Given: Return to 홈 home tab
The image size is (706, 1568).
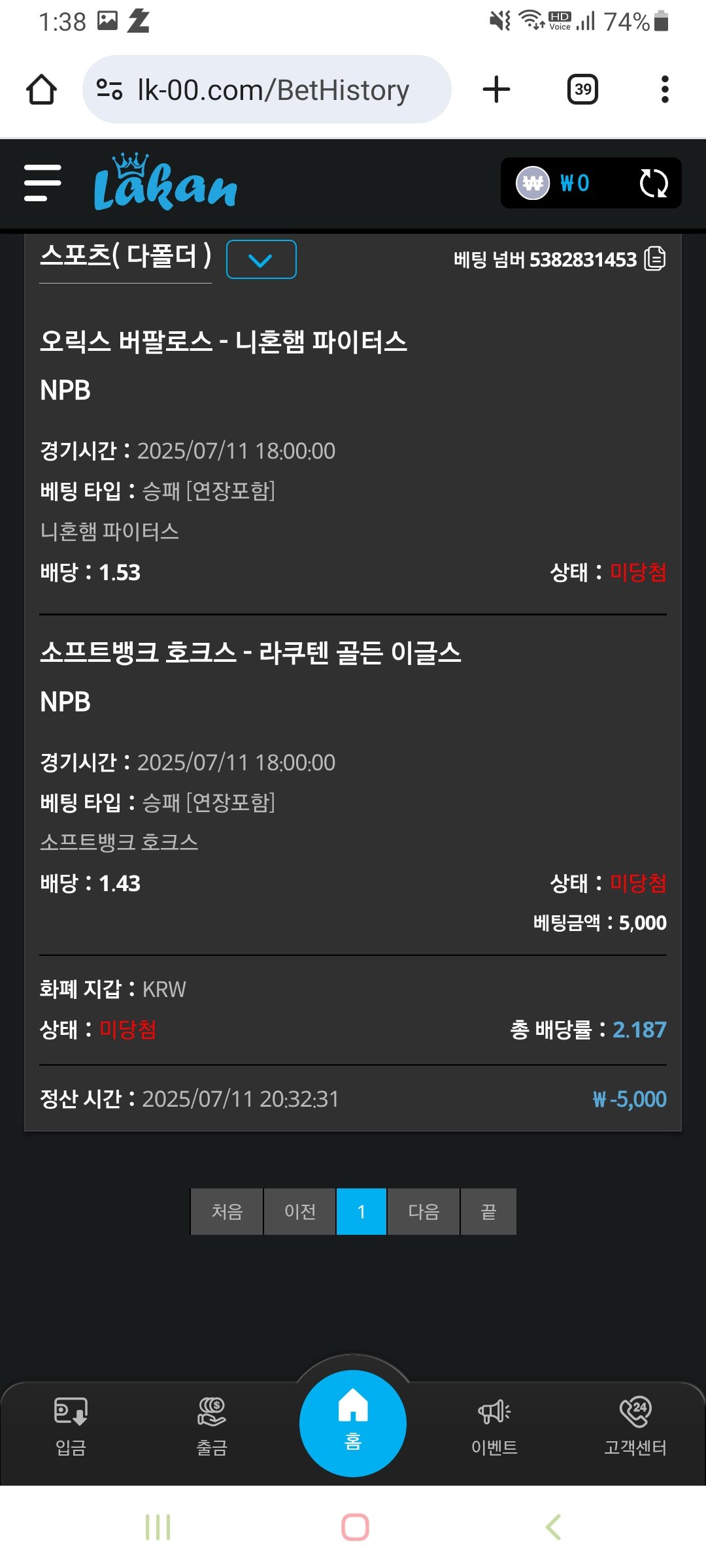Looking at the screenshot, I should 353,1423.
